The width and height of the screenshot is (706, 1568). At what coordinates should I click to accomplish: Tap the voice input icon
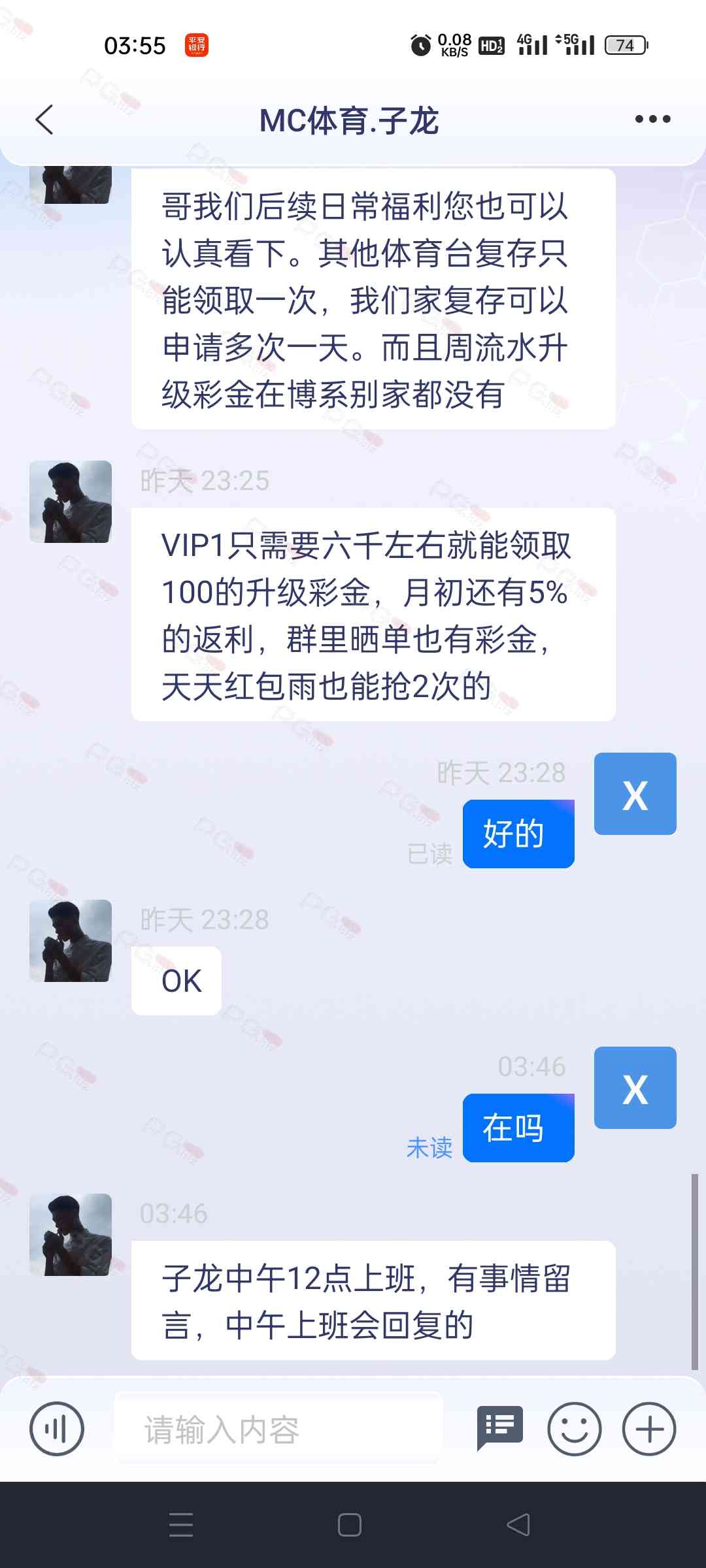click(x=57, y=1429)
